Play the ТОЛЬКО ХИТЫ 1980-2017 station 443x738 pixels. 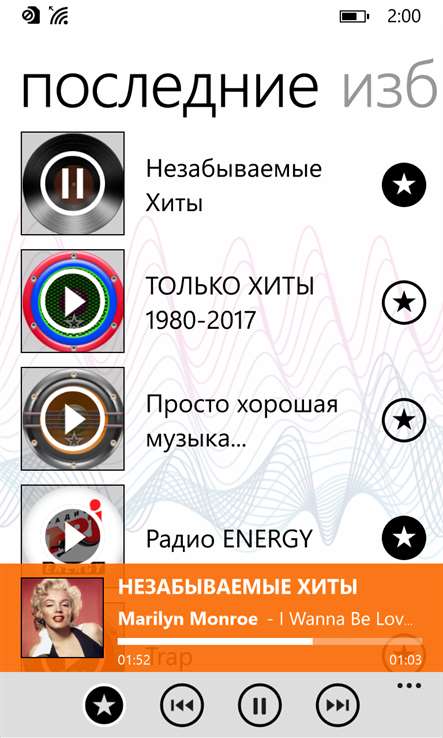point(72,301)
